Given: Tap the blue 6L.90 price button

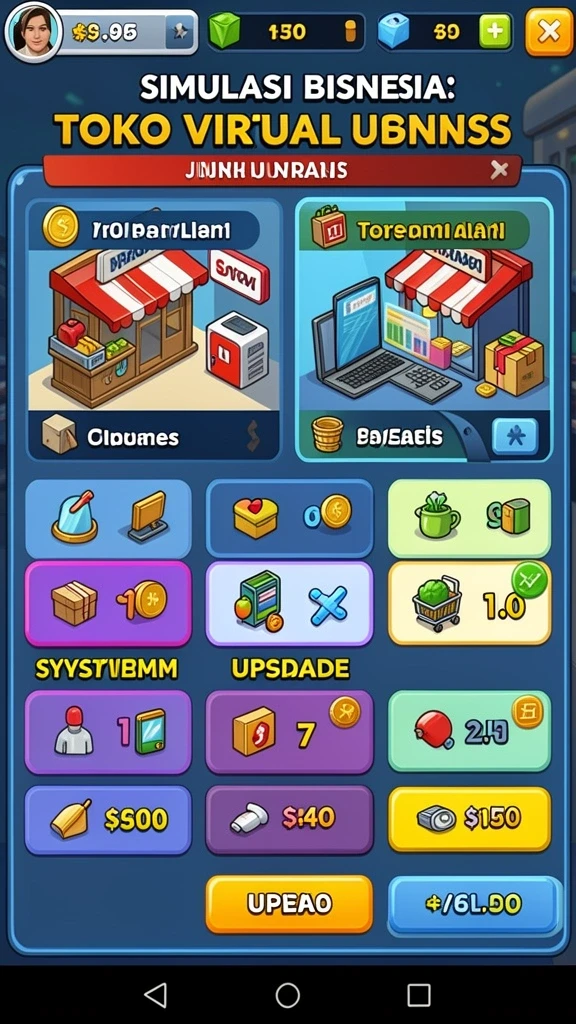Looking at the screenshot, I should 475,904.
